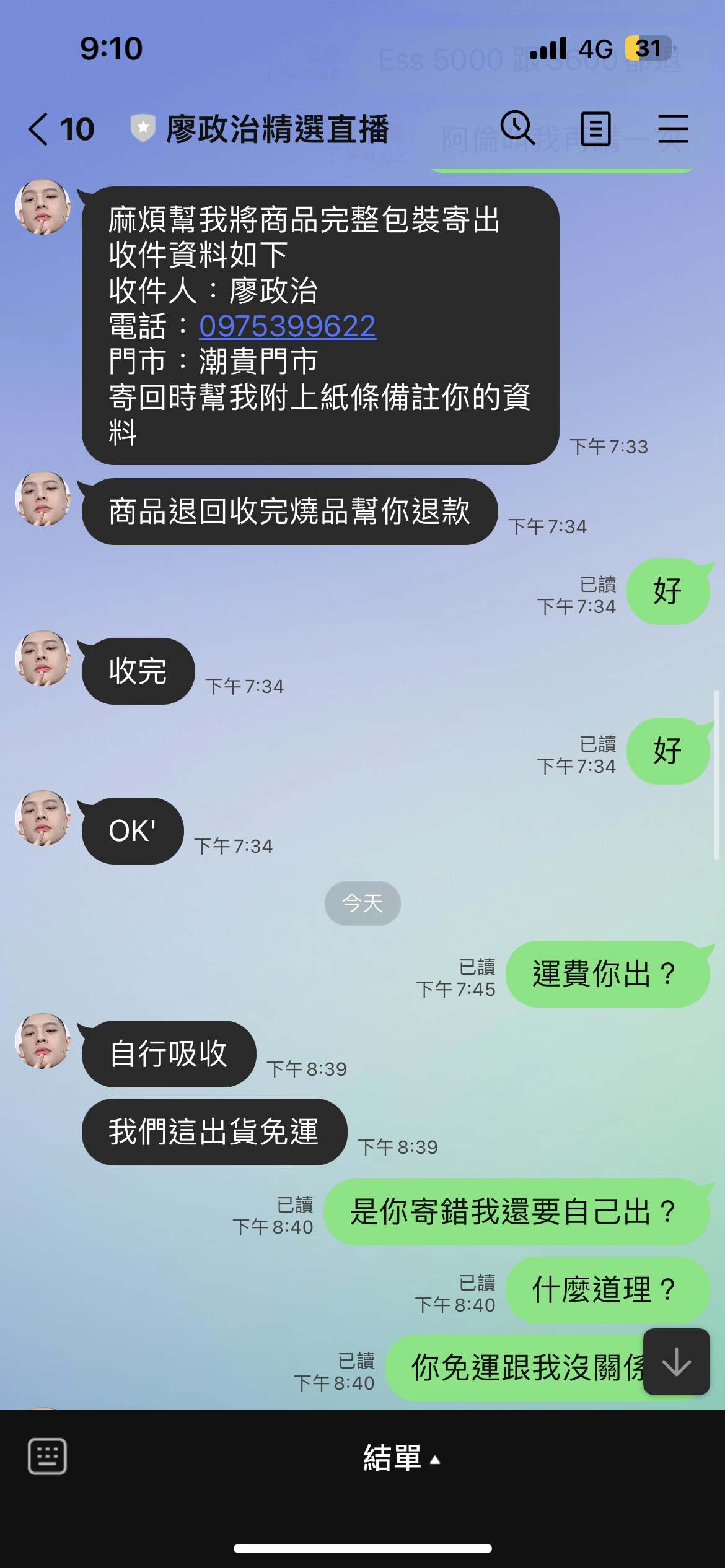Search within this chat
The height and width of the screenshot is (1568, 725).
[517, 129]
